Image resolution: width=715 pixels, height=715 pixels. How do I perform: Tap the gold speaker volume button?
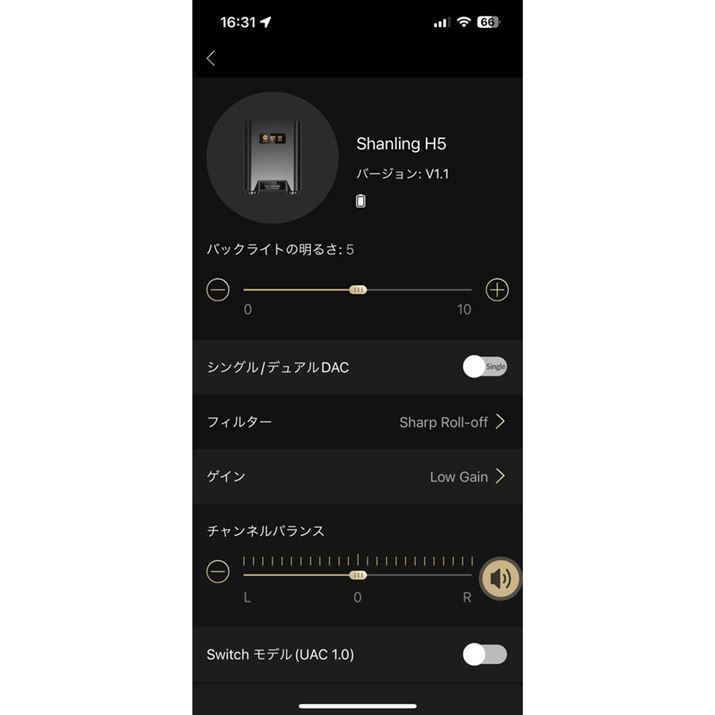pos(501,578)
